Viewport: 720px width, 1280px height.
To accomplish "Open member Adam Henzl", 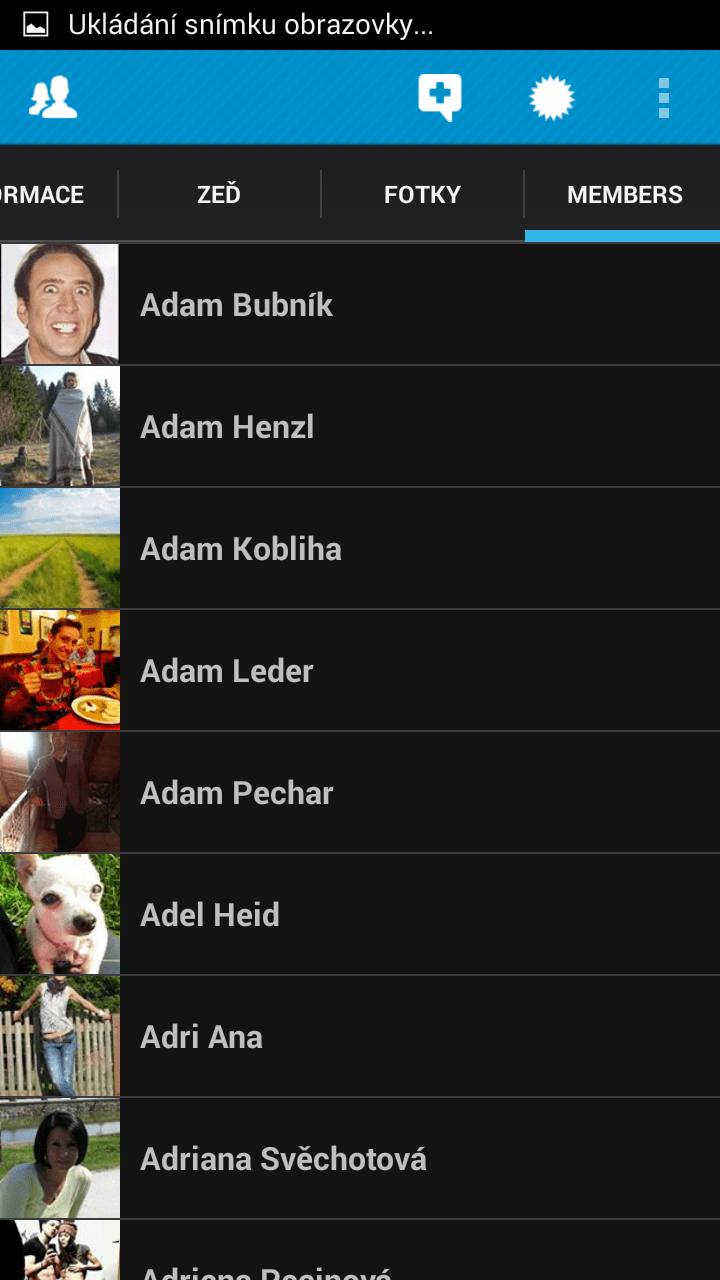I will pyautogui.click(x=360, y=426).
